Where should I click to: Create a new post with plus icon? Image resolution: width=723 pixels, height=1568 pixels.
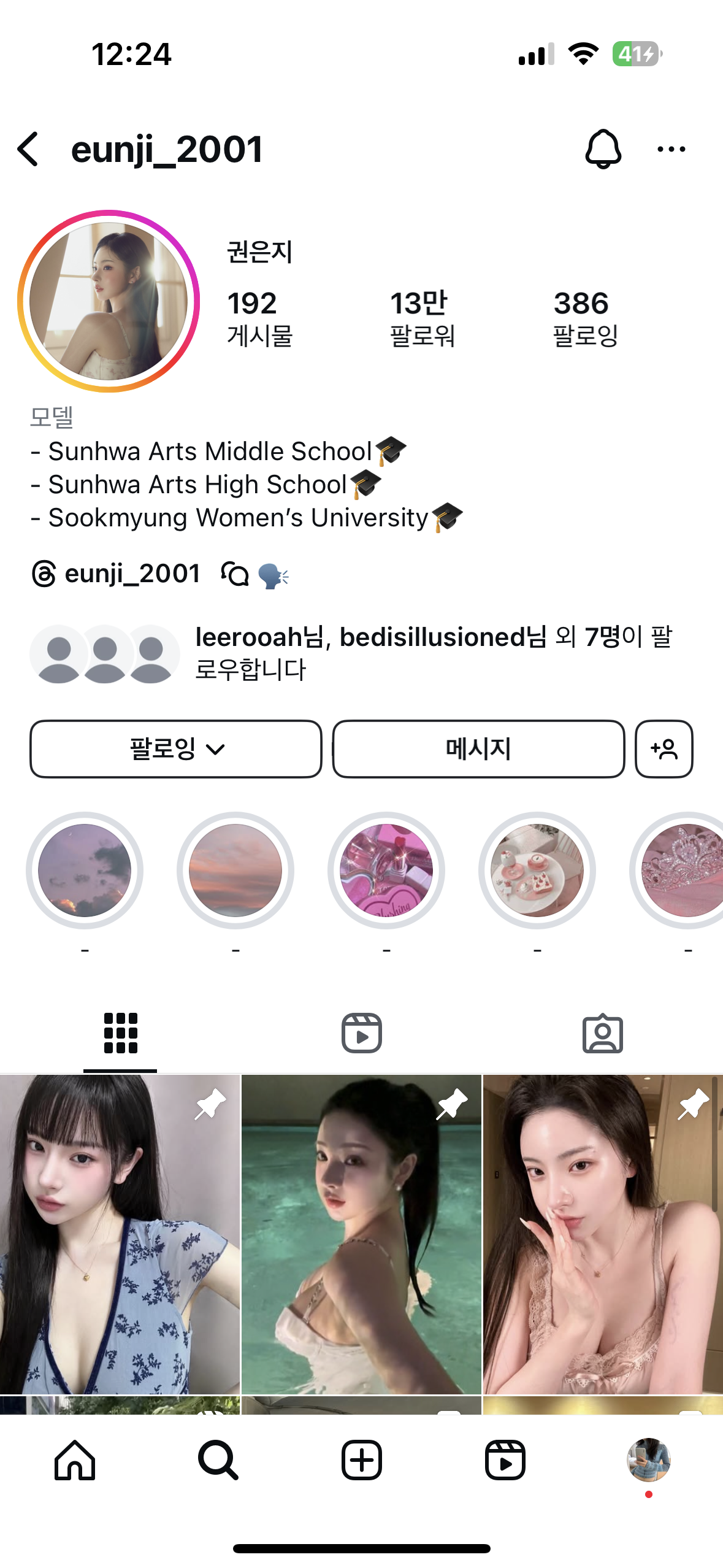[x=362, y=1461]
